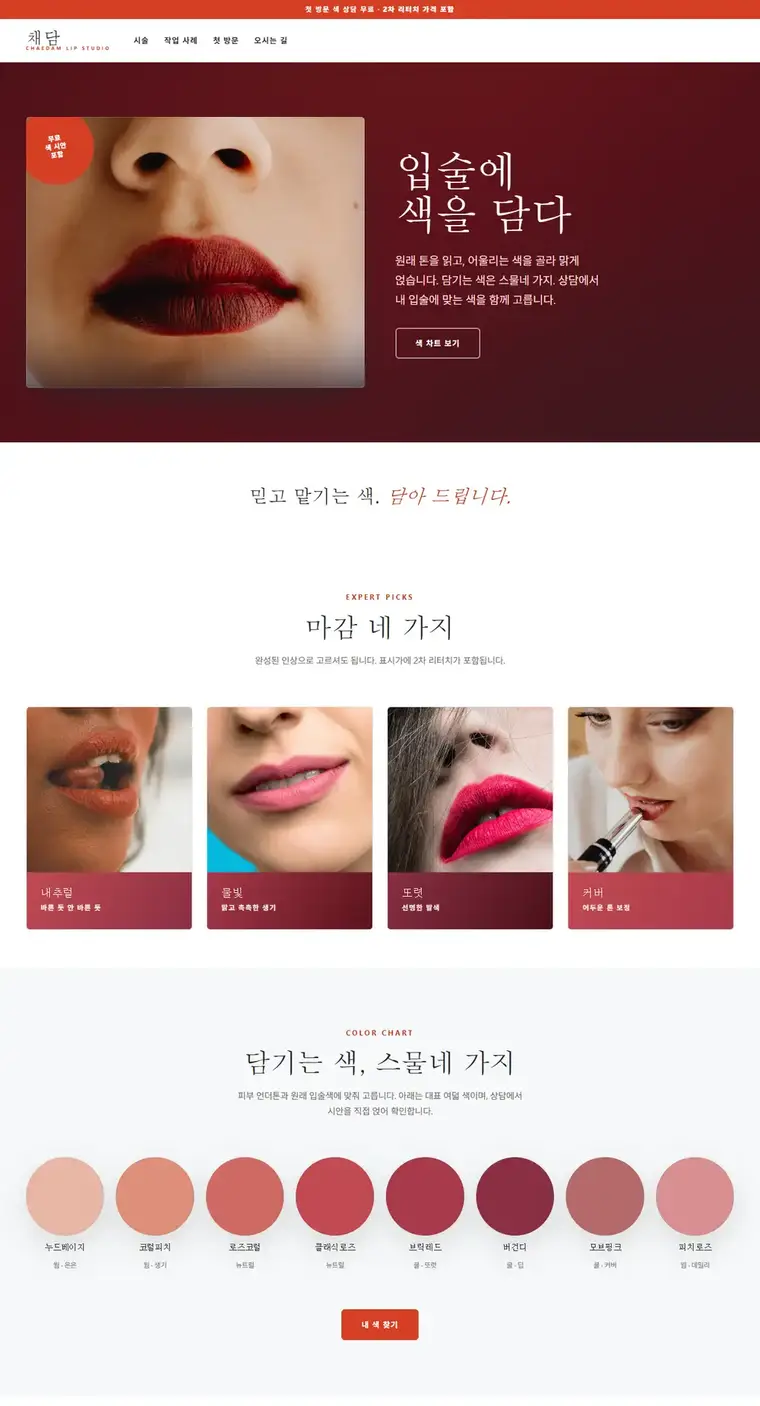Select the 브릭레드 swatch
This screenshot has width=760, height=1406.
click(x=425, y=1196)
